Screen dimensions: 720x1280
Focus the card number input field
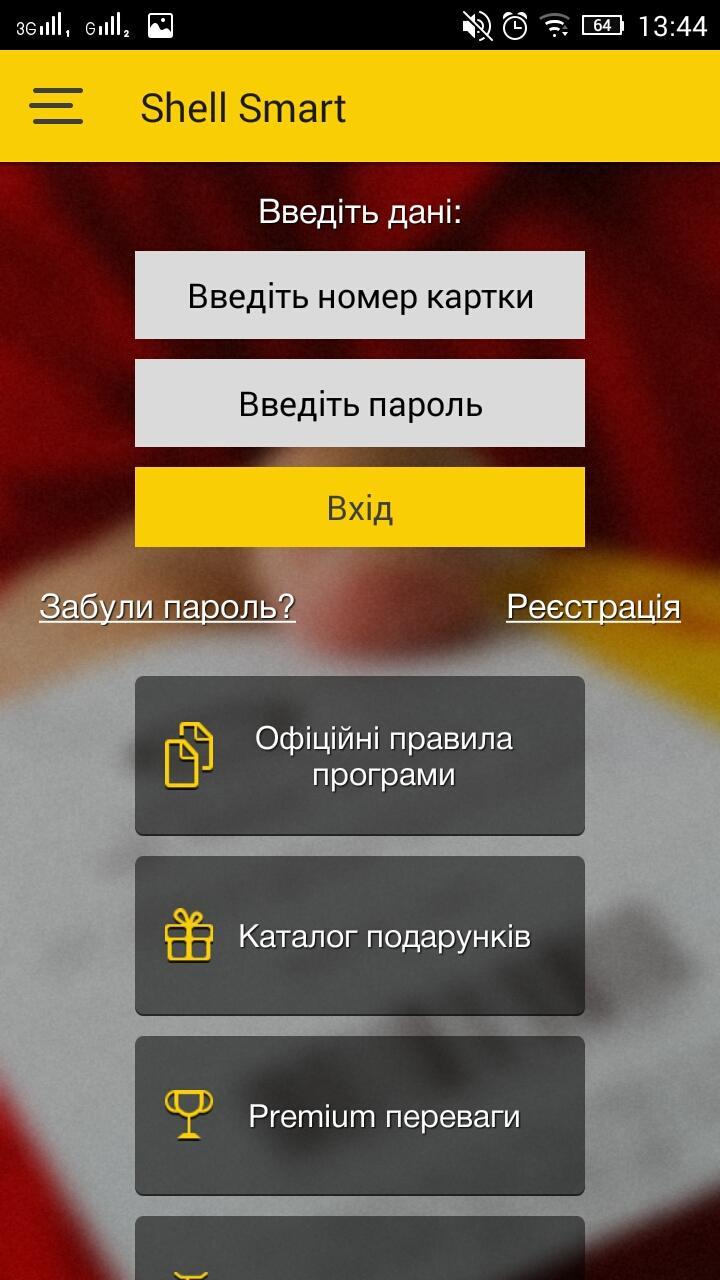[x=360, y=296]
